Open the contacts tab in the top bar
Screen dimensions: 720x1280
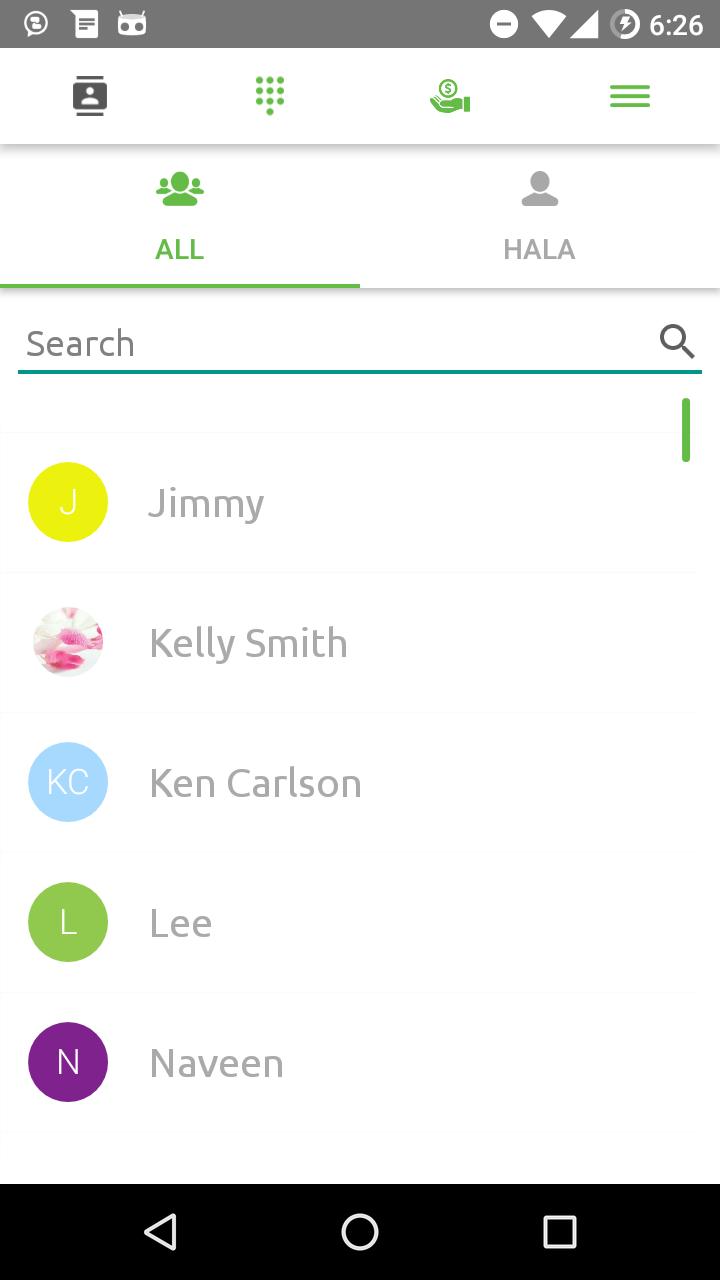tap(90, 97)
